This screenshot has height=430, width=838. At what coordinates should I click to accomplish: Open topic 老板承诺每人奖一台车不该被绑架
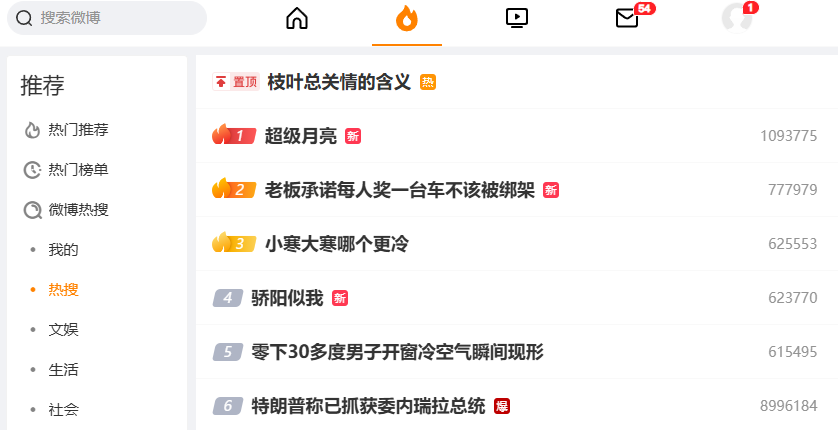coord(399,190)
